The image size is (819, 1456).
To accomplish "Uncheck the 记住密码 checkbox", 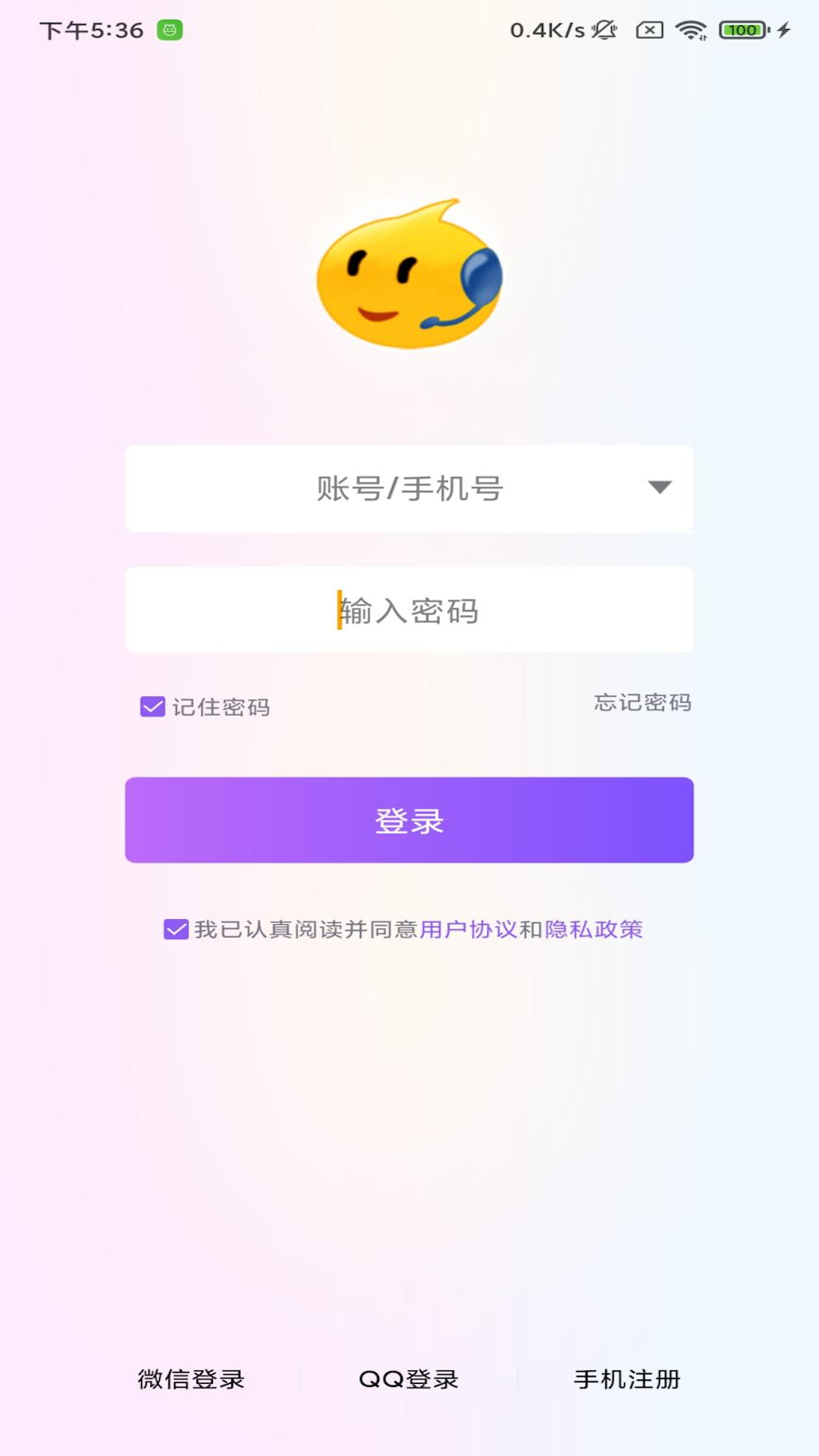I will (152, 707).
